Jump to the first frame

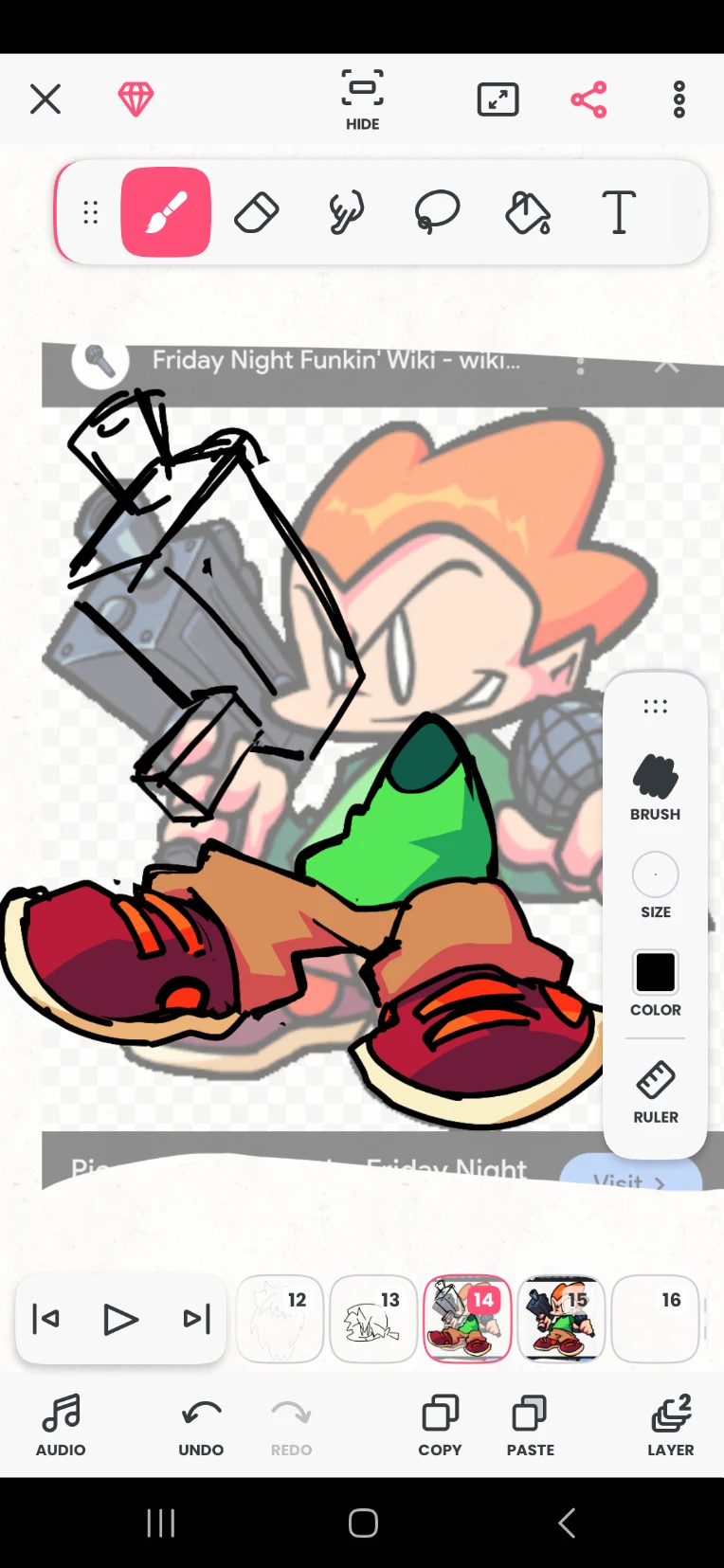pyautogui.click(x=45, y=1319)
